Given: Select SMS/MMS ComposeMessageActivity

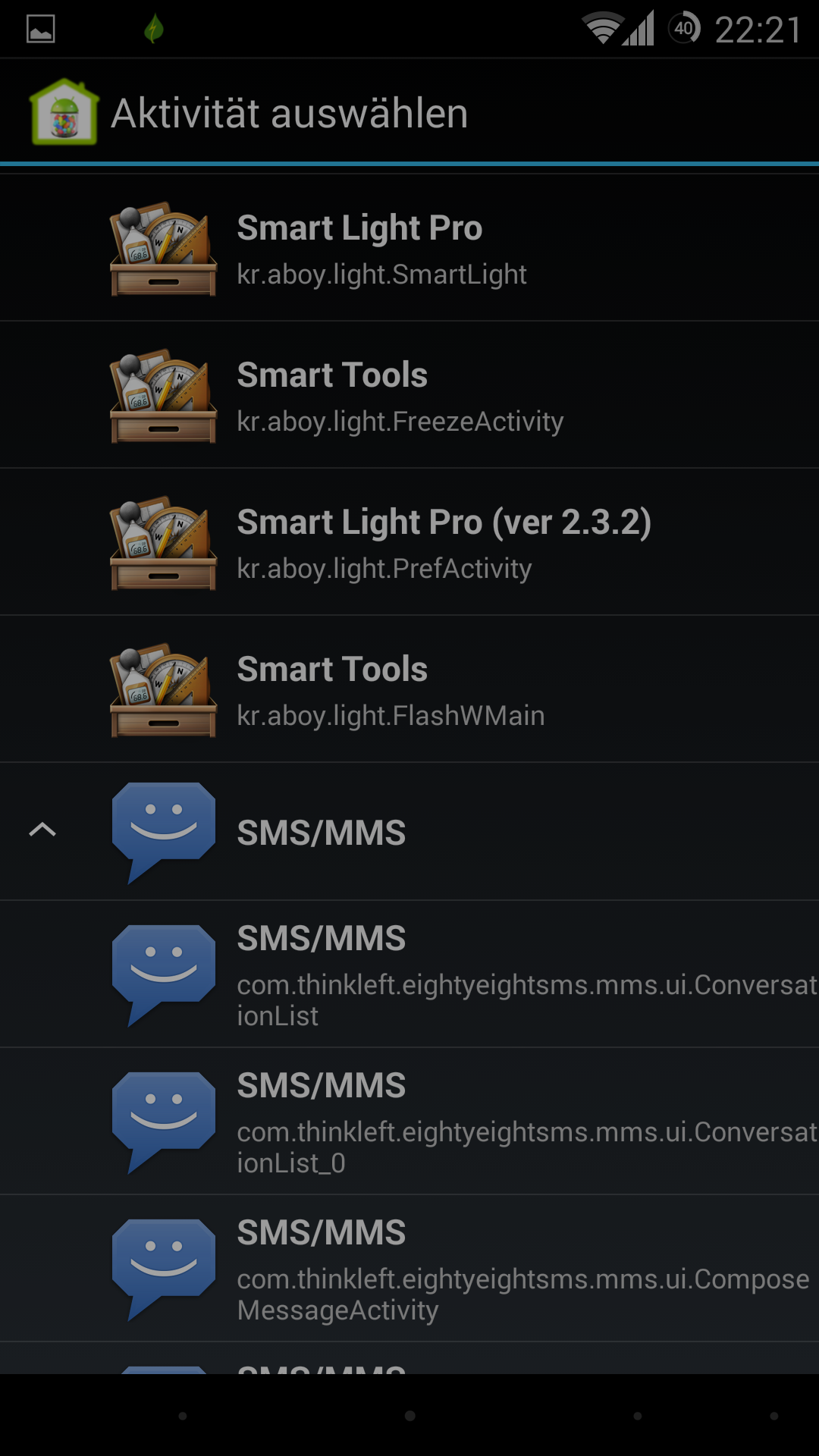Looking at the screenshot, I should coord(409,1269).
